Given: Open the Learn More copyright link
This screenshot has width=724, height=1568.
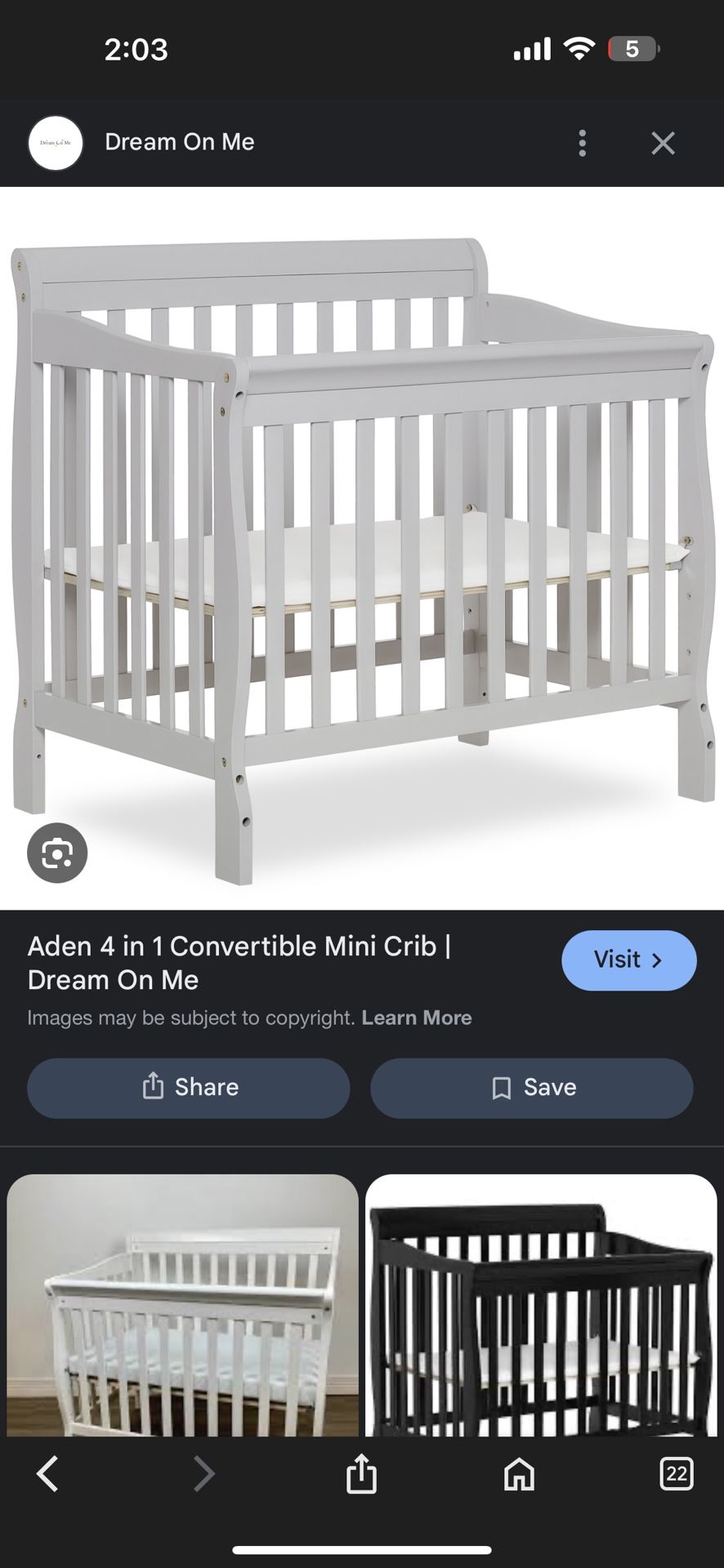Looking at the screenshot, I should 416,1018.
